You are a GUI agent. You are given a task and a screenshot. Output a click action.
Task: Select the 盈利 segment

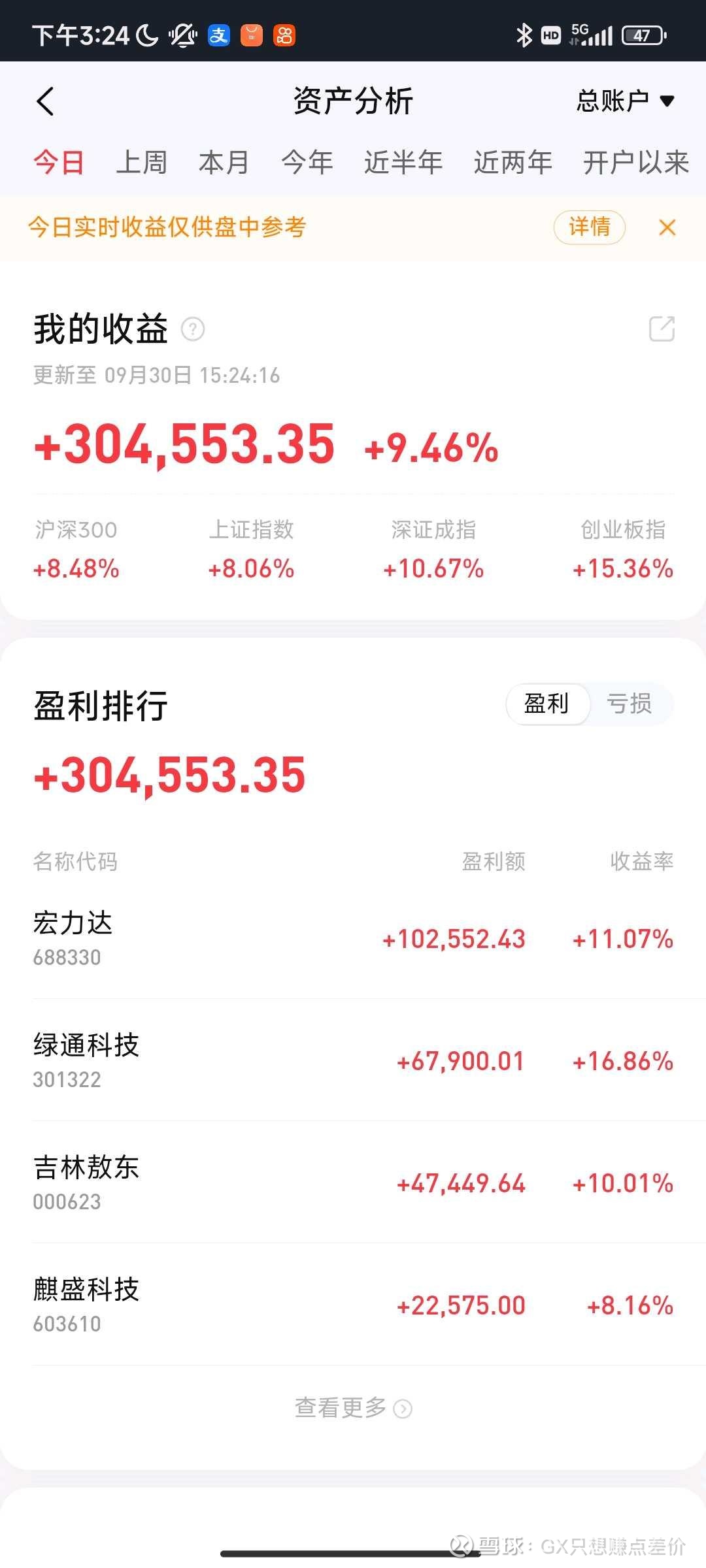coord(548,704)
